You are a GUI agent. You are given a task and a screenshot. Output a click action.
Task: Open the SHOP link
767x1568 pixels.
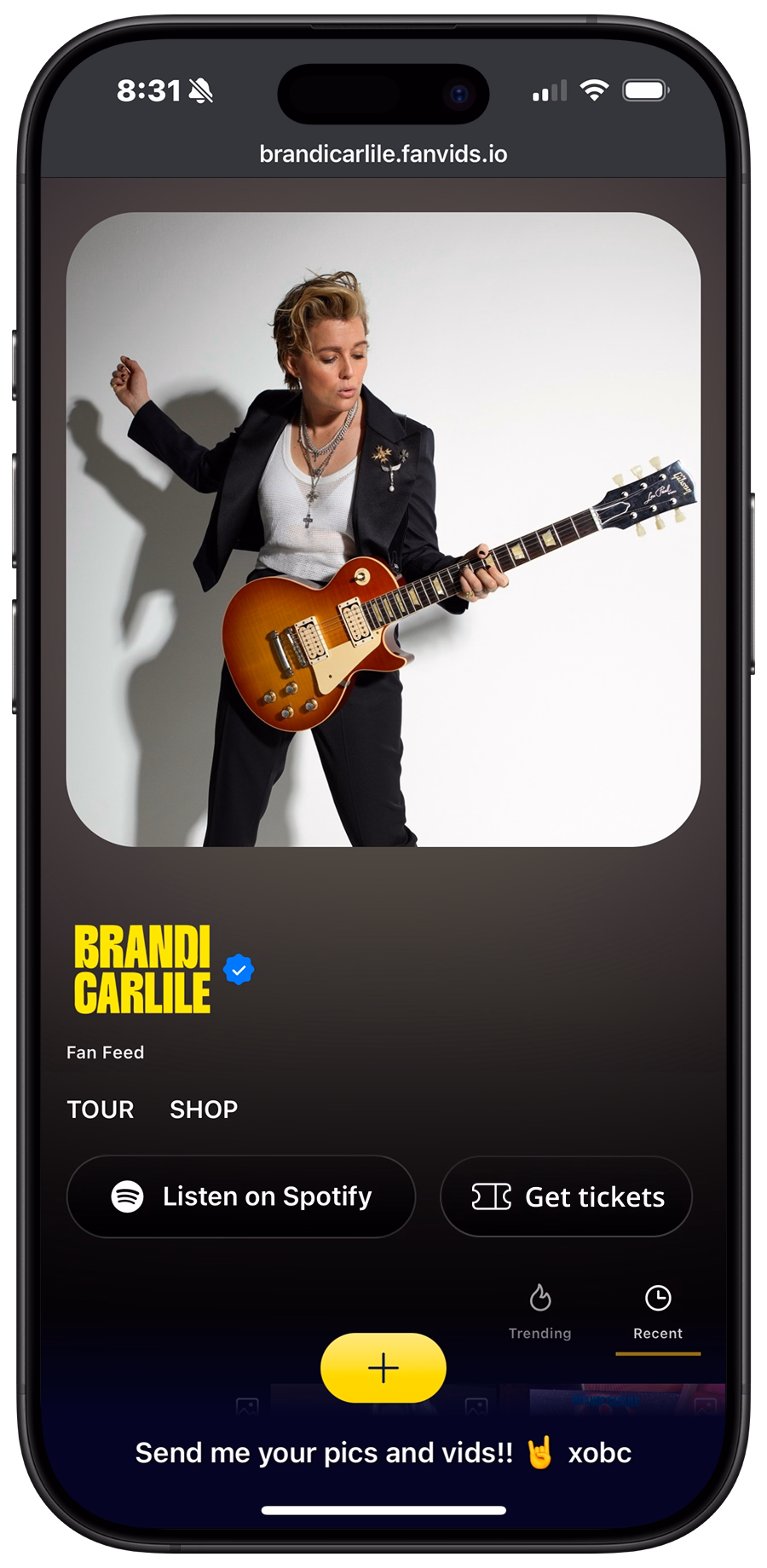[x=204, y=1110]
